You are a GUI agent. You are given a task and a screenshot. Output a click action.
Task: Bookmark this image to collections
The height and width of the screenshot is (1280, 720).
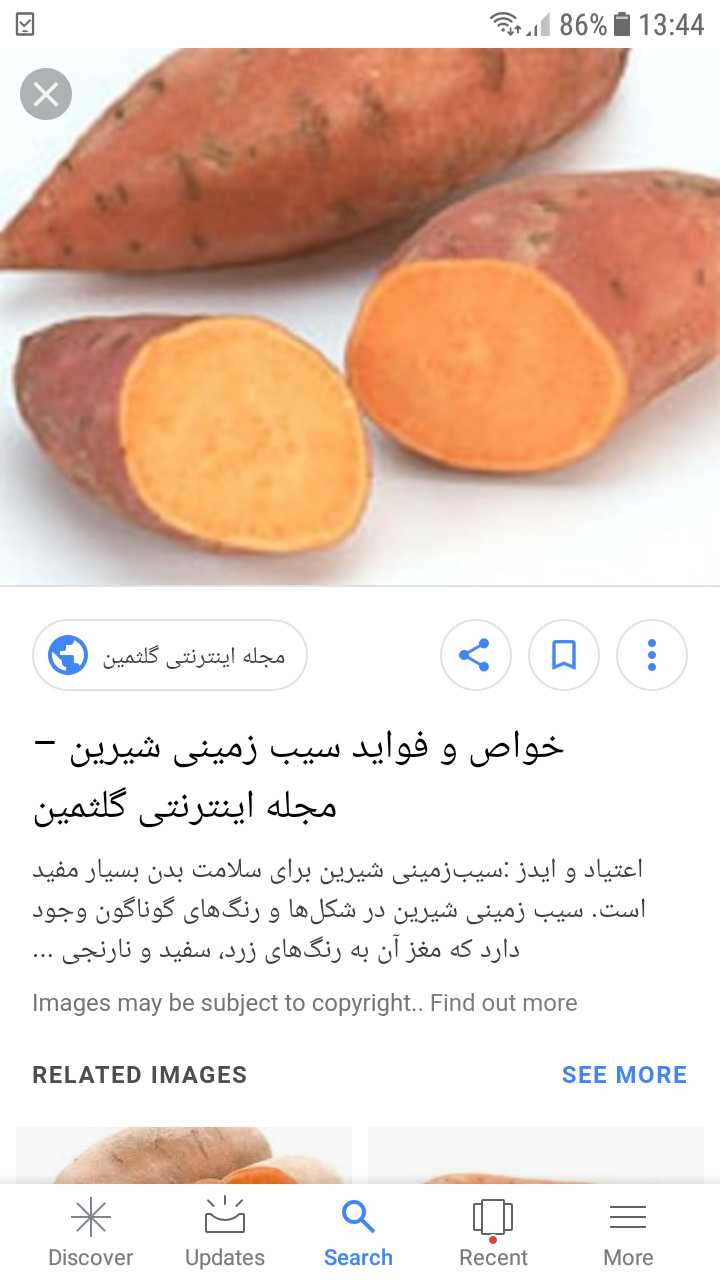564,656
